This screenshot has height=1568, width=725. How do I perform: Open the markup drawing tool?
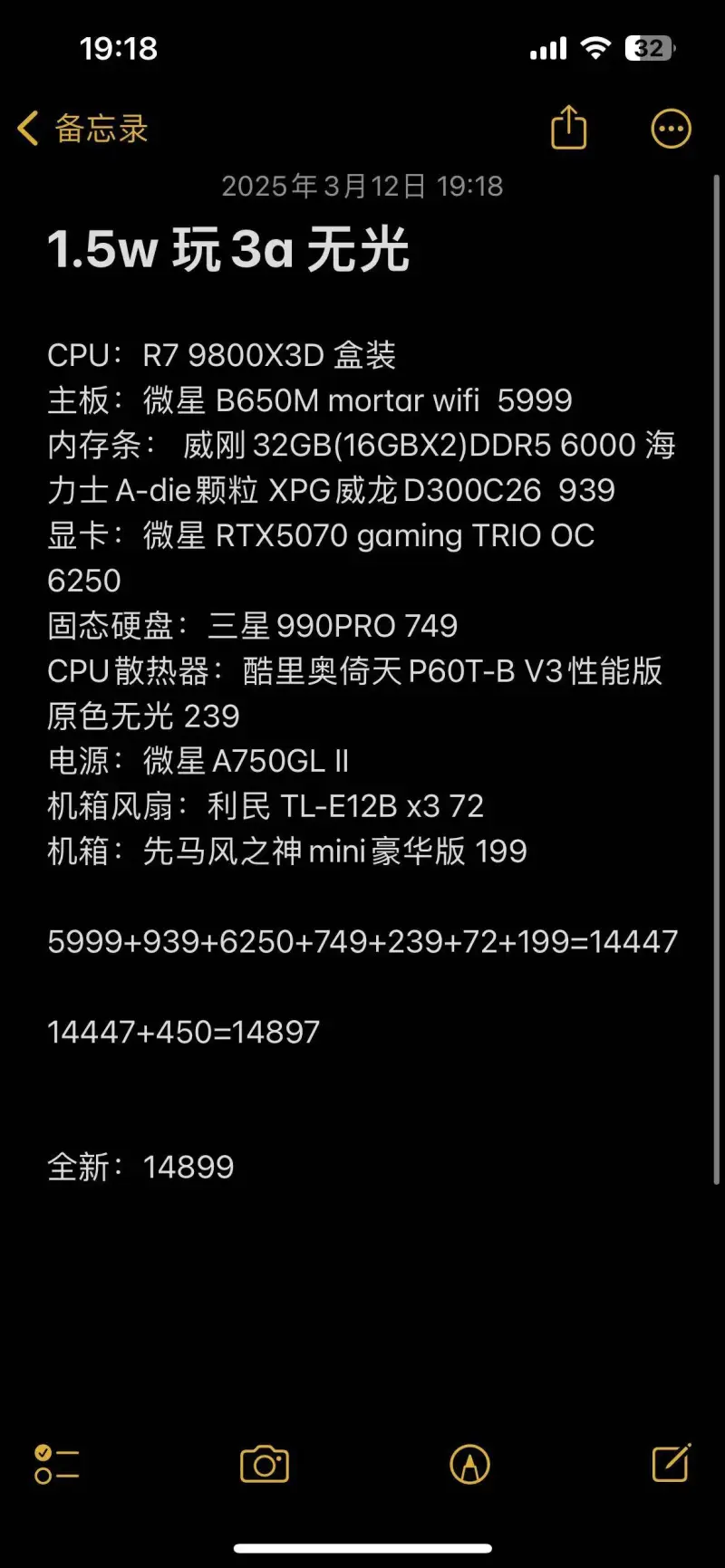[x=469, y=1464]
